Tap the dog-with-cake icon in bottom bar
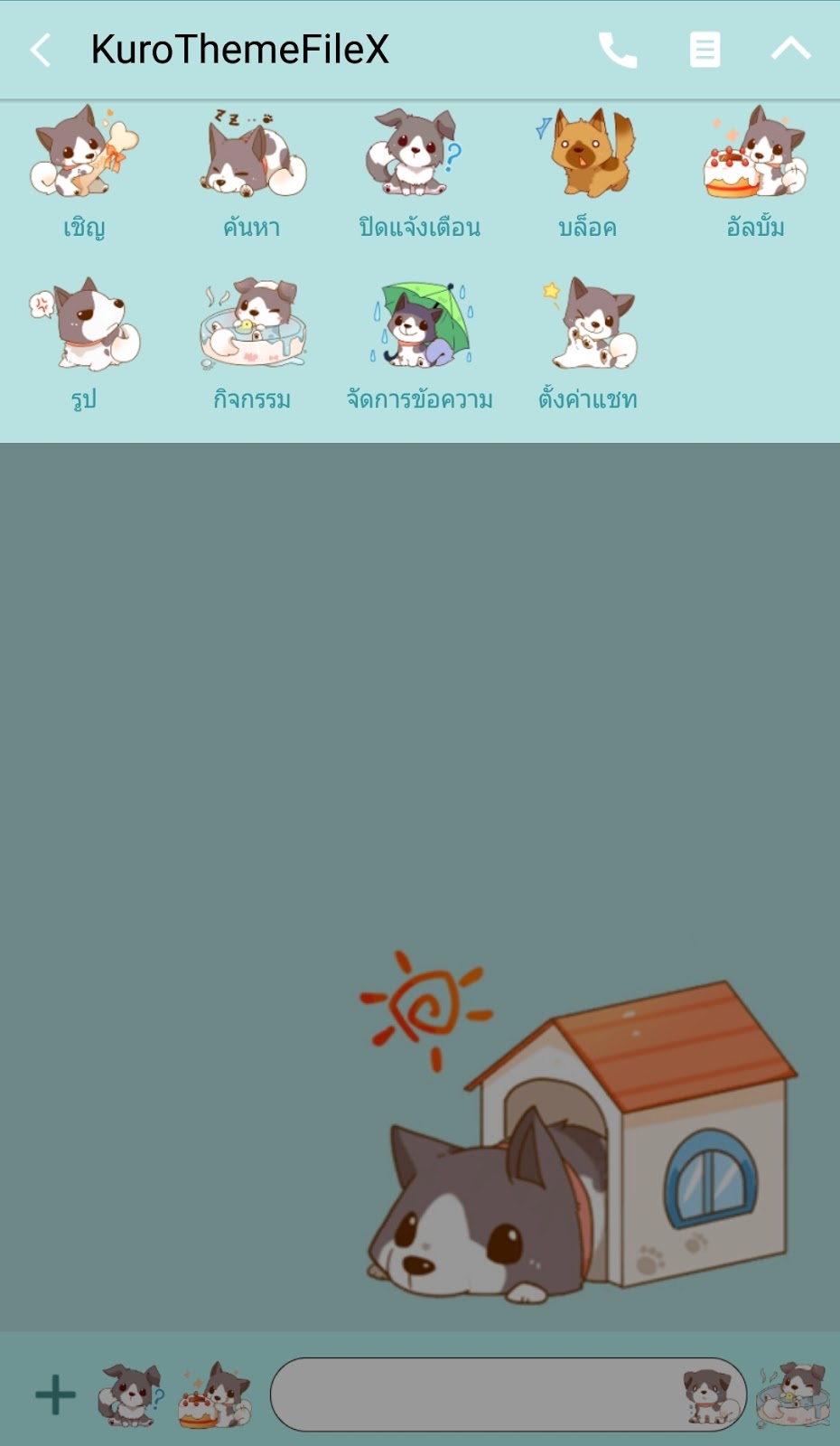The height and width of the screenshot is (1446, 840). point(214,1394)
